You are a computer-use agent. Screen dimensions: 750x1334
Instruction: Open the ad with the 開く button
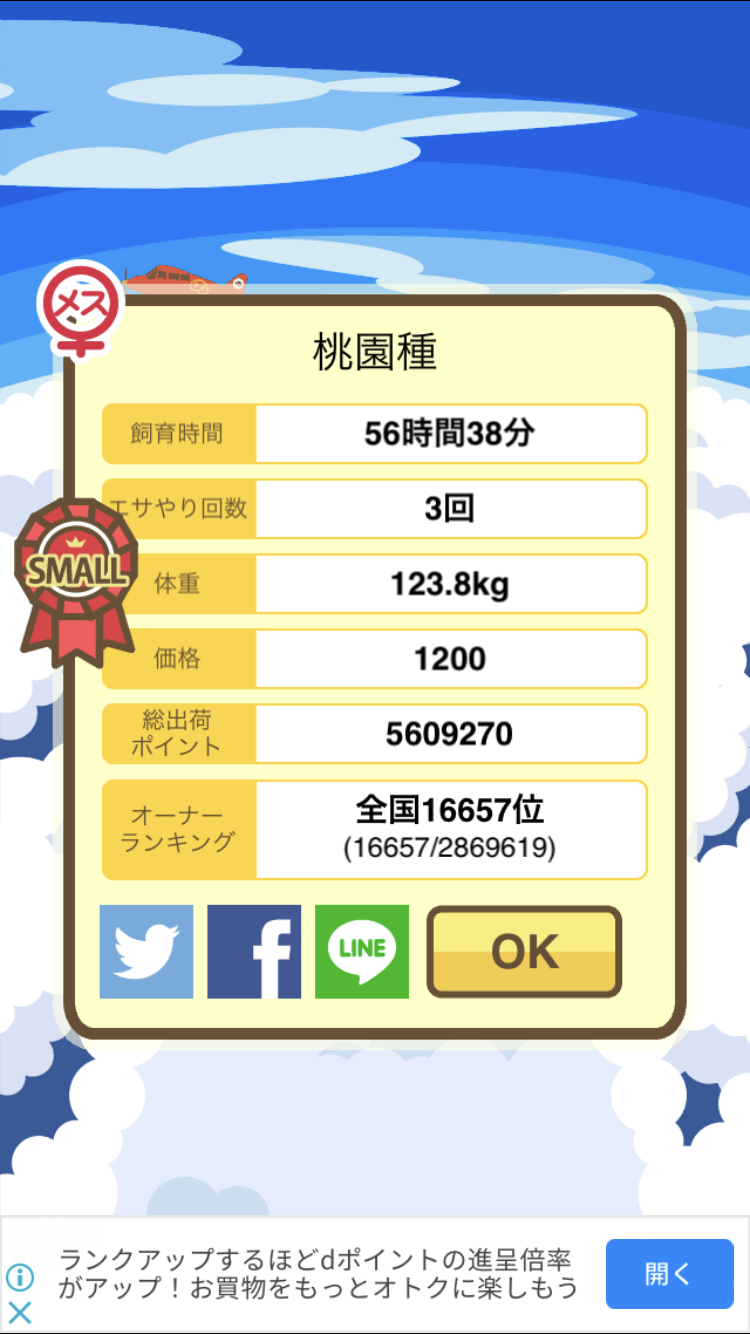(x=669, y=1274)
